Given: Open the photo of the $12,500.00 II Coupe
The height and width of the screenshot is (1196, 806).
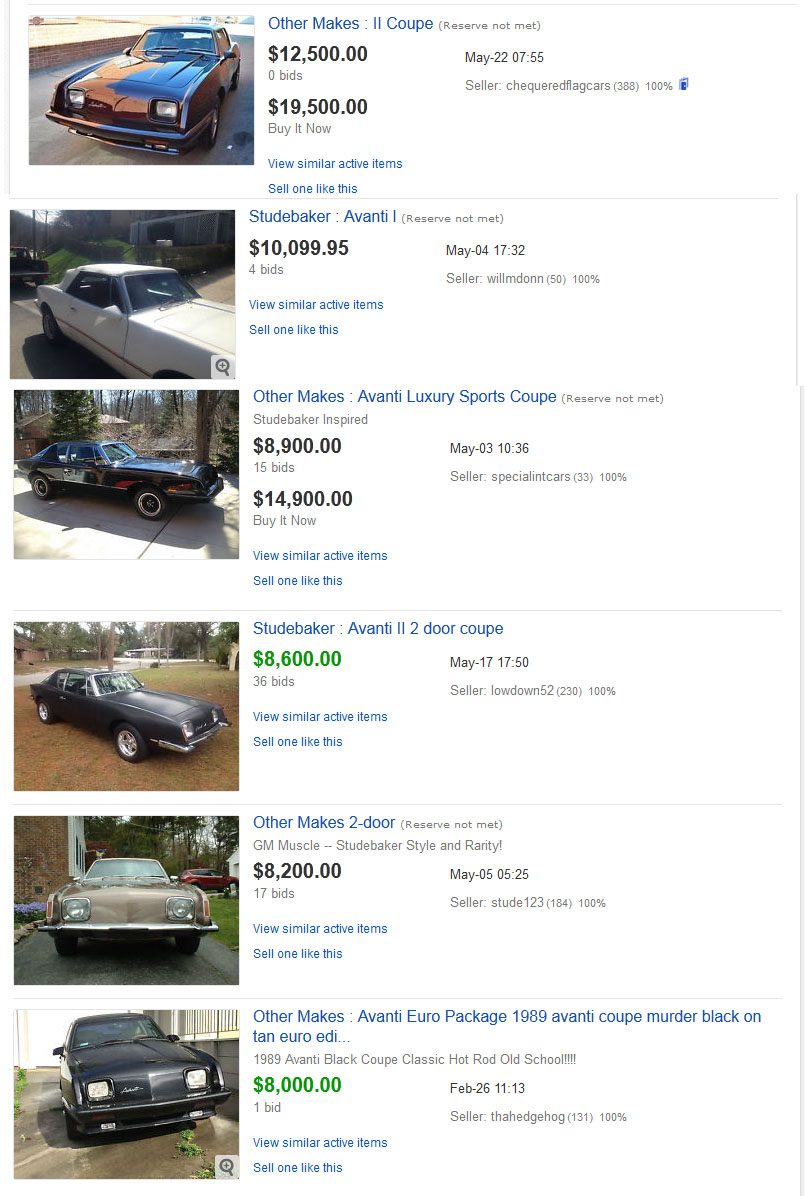Looking at the screenshot, I should click(141, 90).
